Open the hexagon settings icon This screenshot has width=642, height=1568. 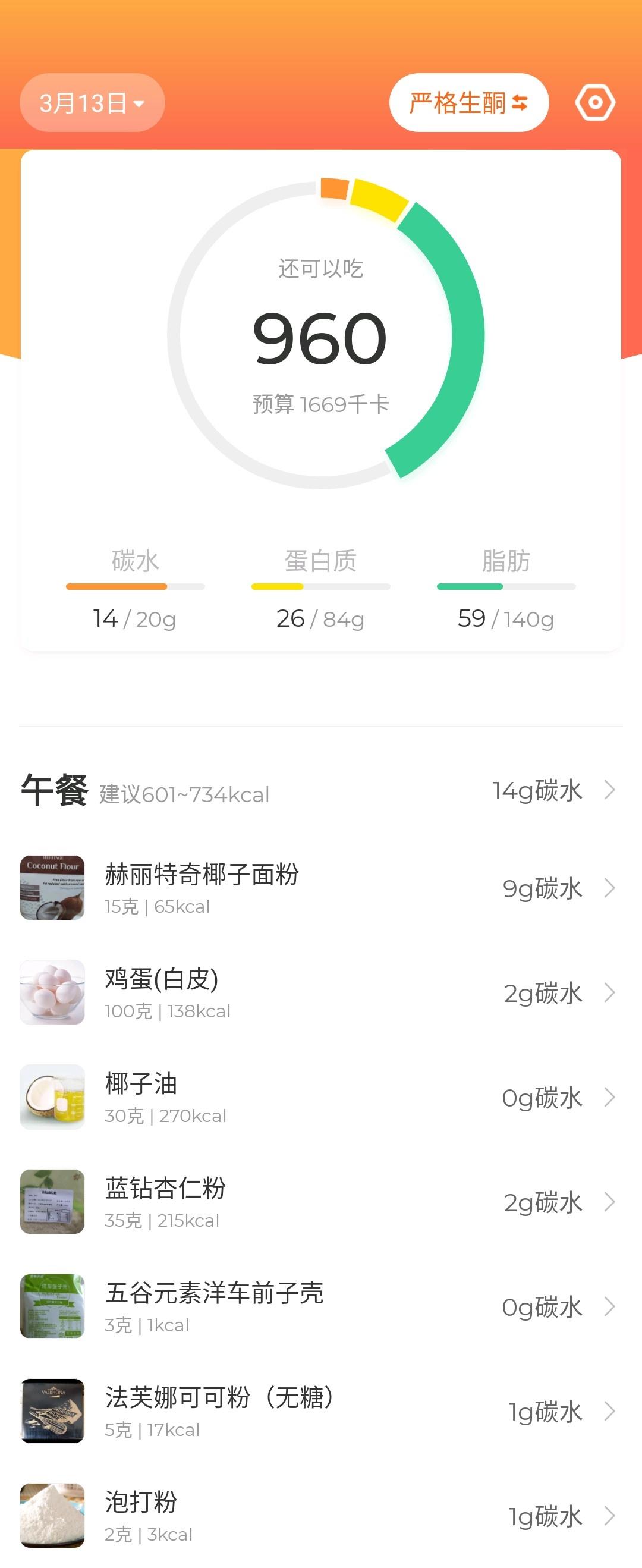click(595, 102)
